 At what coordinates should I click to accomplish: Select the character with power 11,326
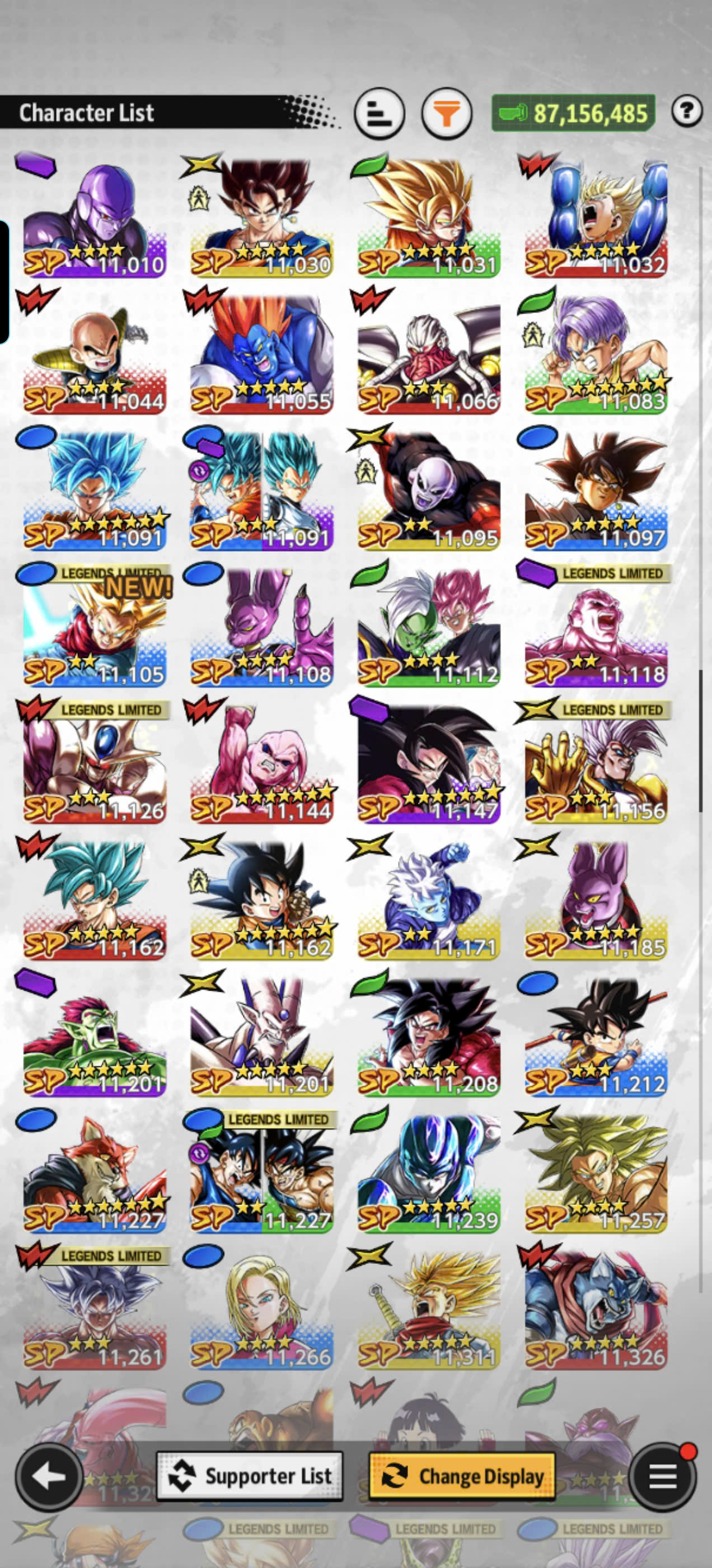[x=596, y=1307]
